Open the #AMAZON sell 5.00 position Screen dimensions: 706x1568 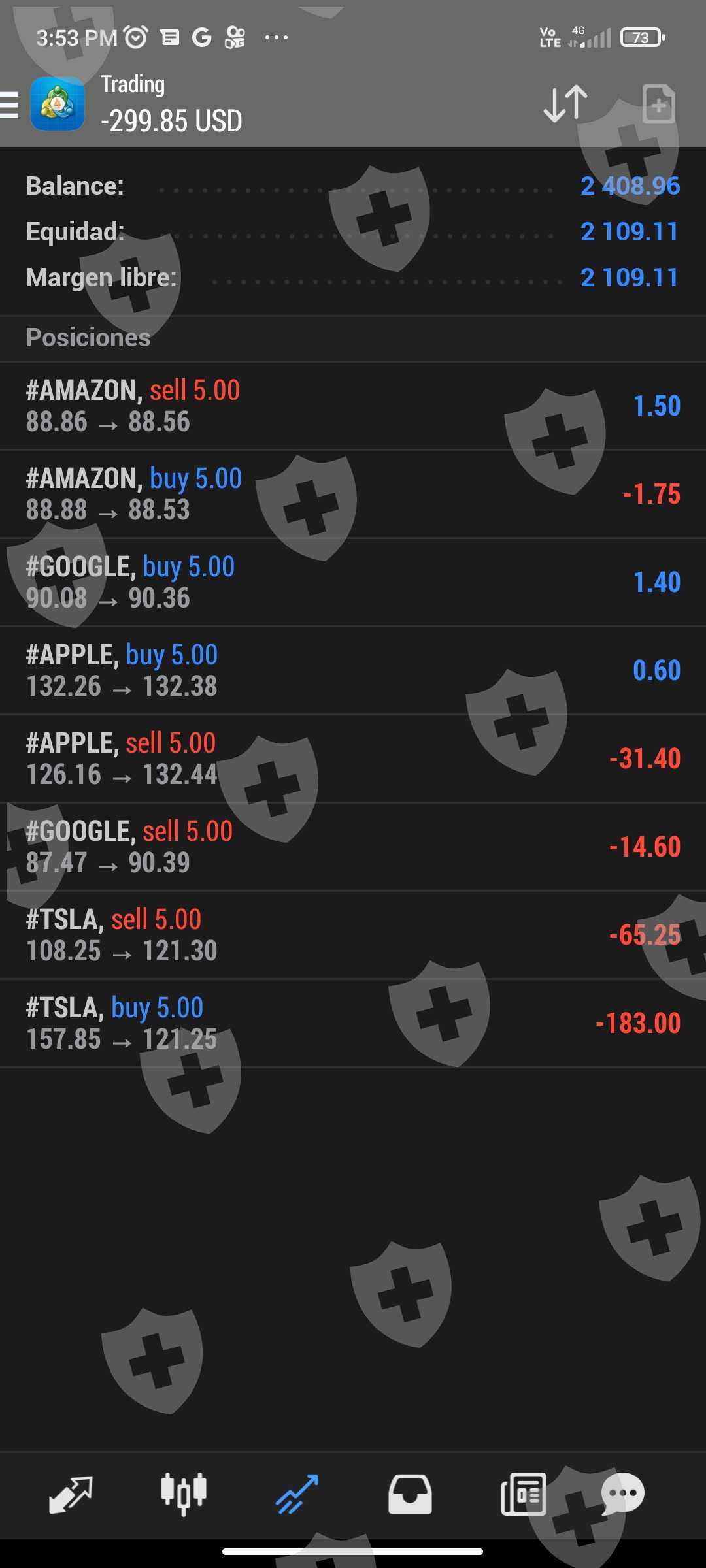click(353, 406)
